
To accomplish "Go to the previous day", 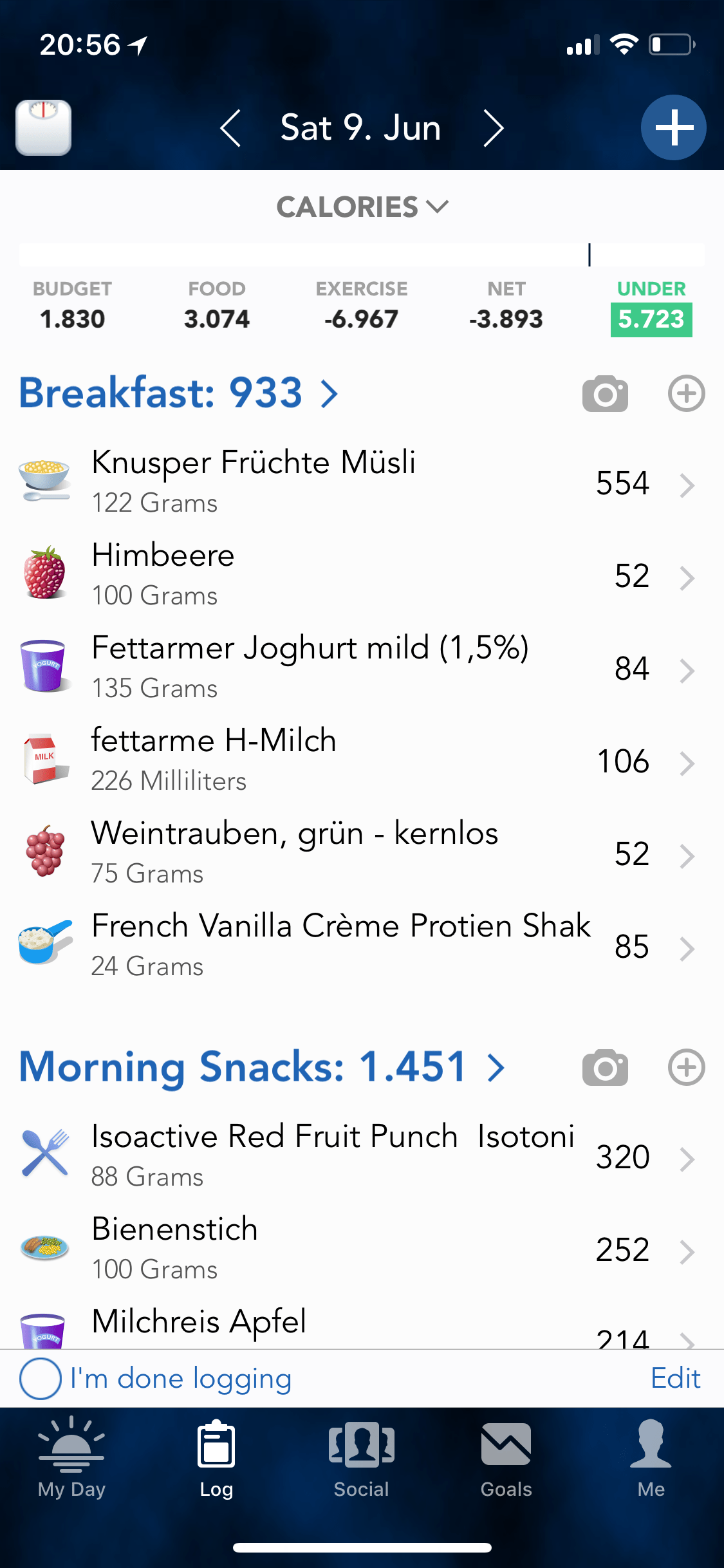I will 230,128.
